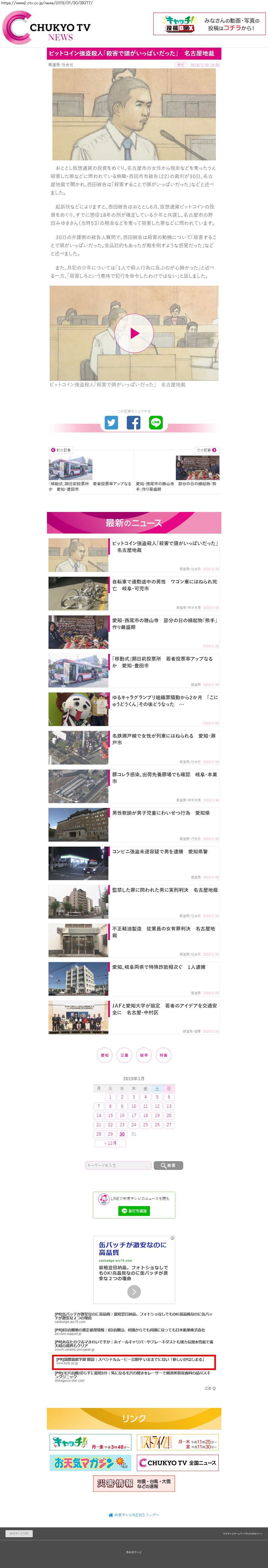Open the ゆるキャラグランプリ news story
The height and width of the screenshot is (1568, 268).
164,700
